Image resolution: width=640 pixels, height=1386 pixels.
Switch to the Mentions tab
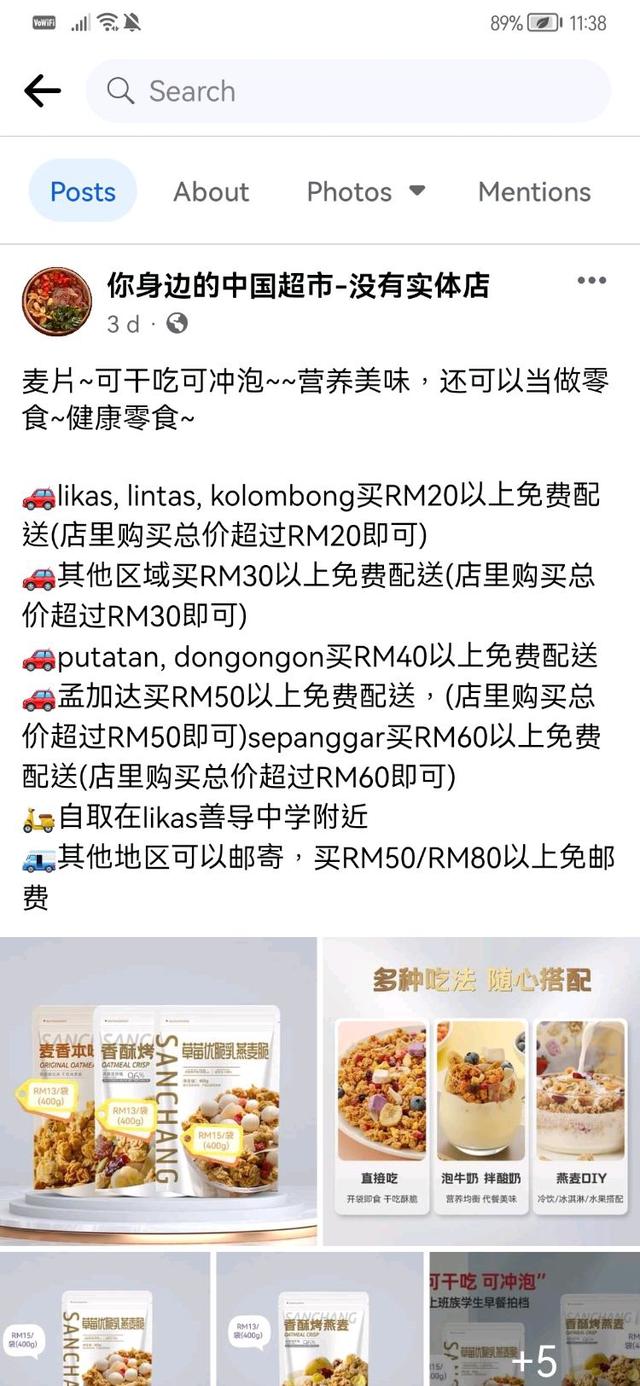[534, 191]
